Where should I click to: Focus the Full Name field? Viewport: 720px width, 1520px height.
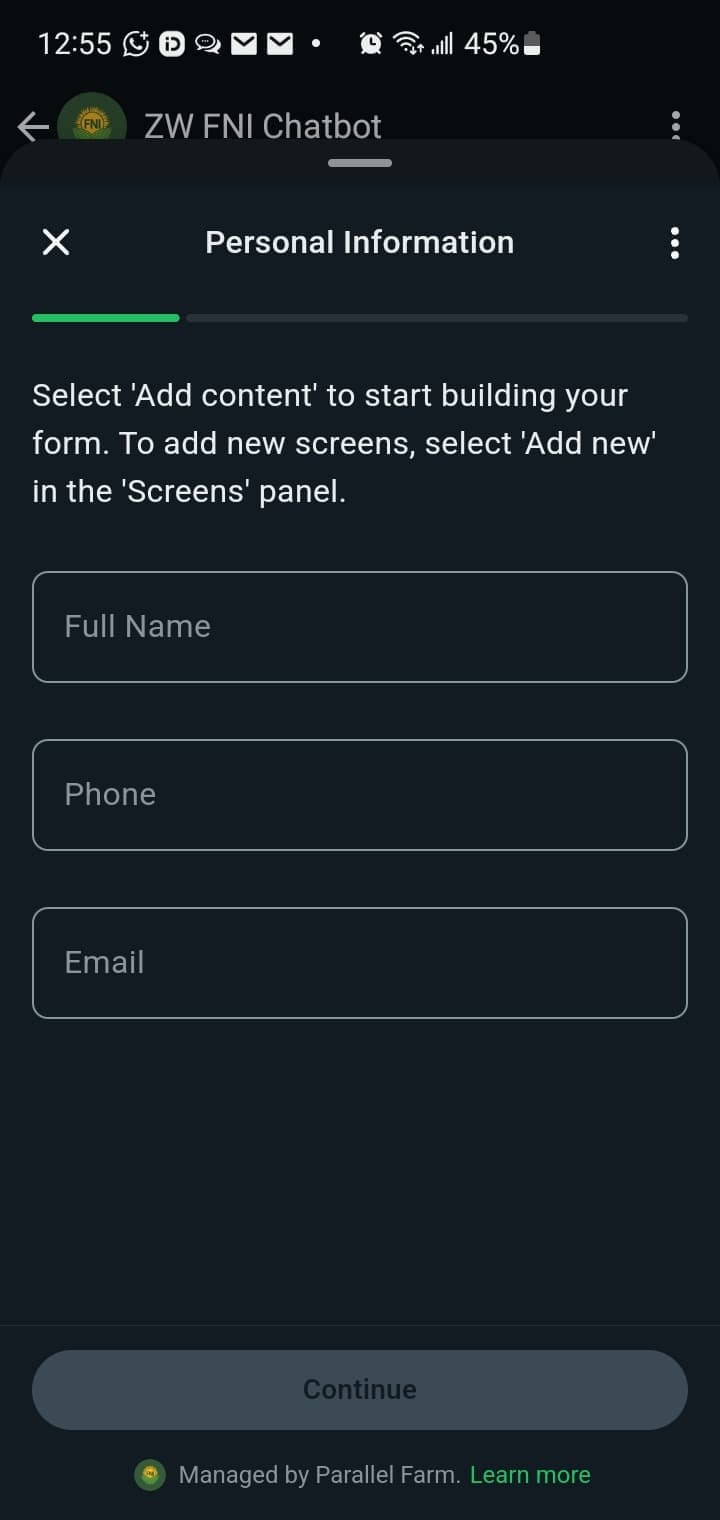point(360,627)
